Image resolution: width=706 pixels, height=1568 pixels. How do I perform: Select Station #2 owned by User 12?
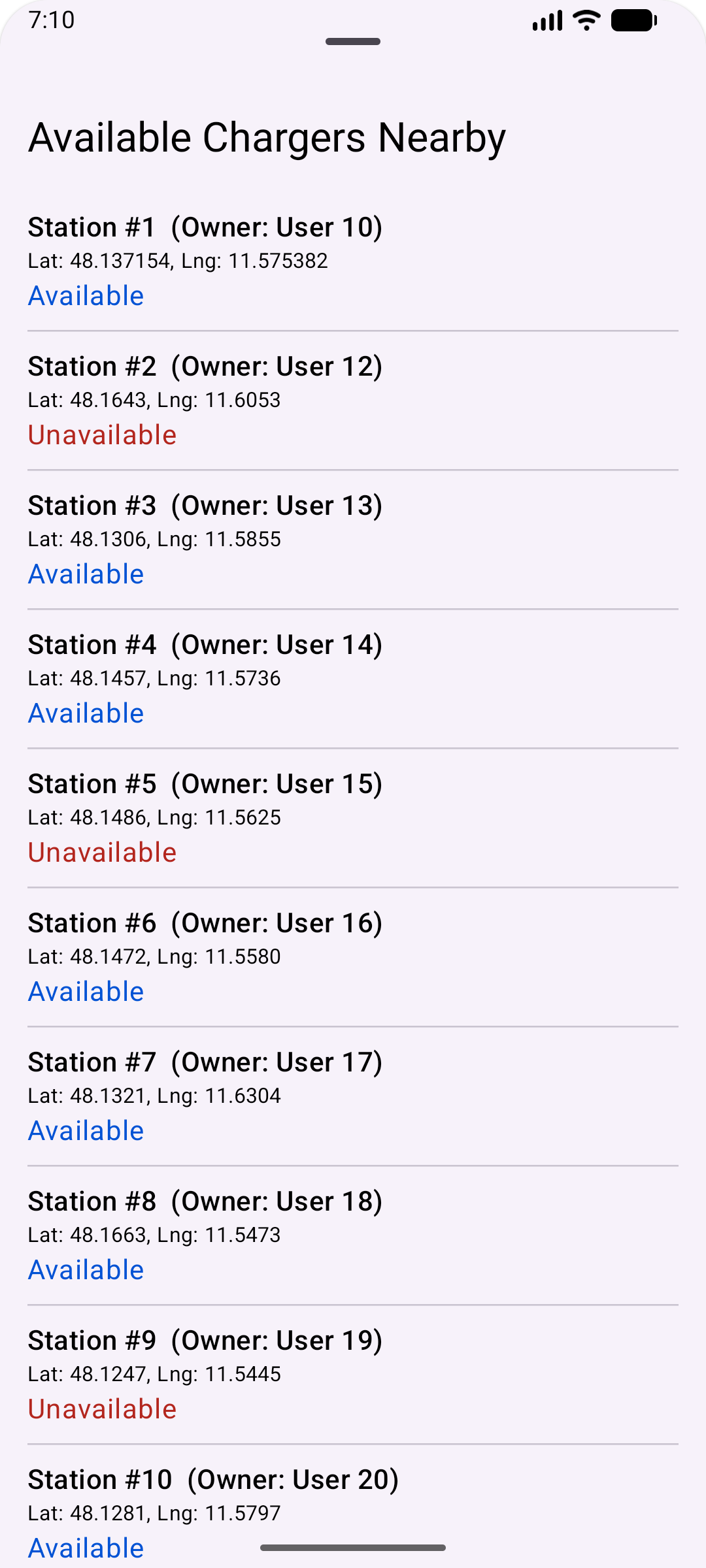click(353, 400)
